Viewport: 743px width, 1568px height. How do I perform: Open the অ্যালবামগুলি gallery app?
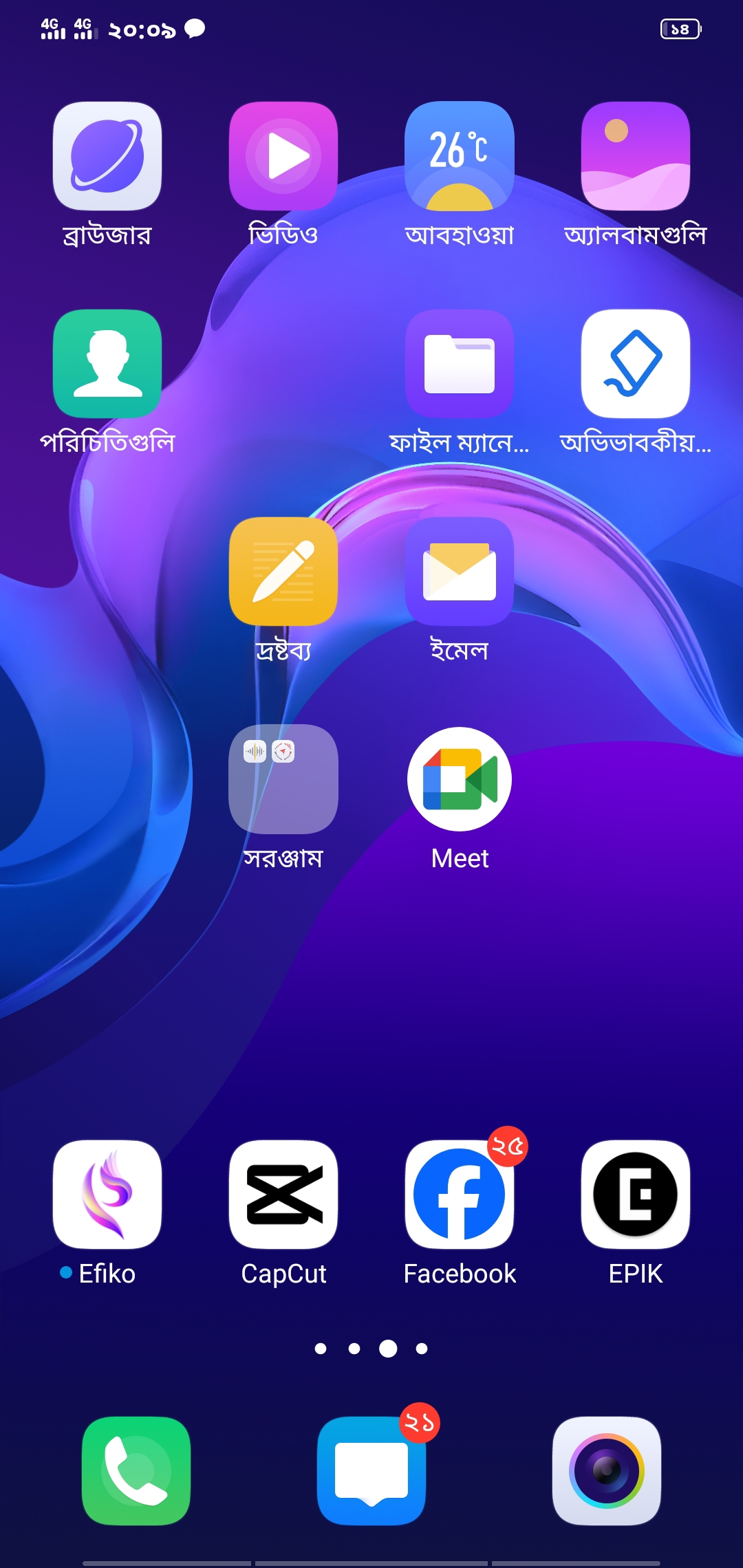(x=636, y=156)
